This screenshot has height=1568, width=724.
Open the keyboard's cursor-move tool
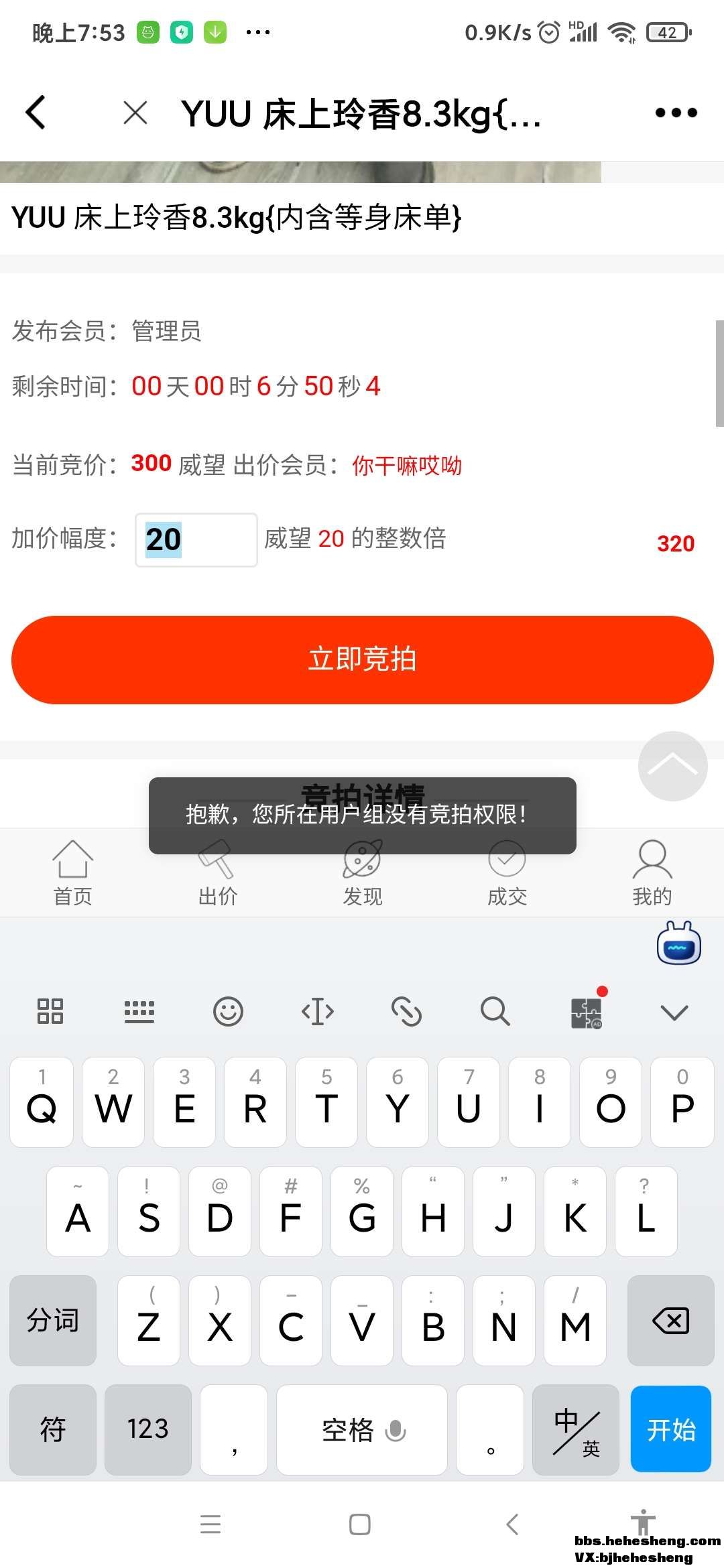pos(318,1011)
